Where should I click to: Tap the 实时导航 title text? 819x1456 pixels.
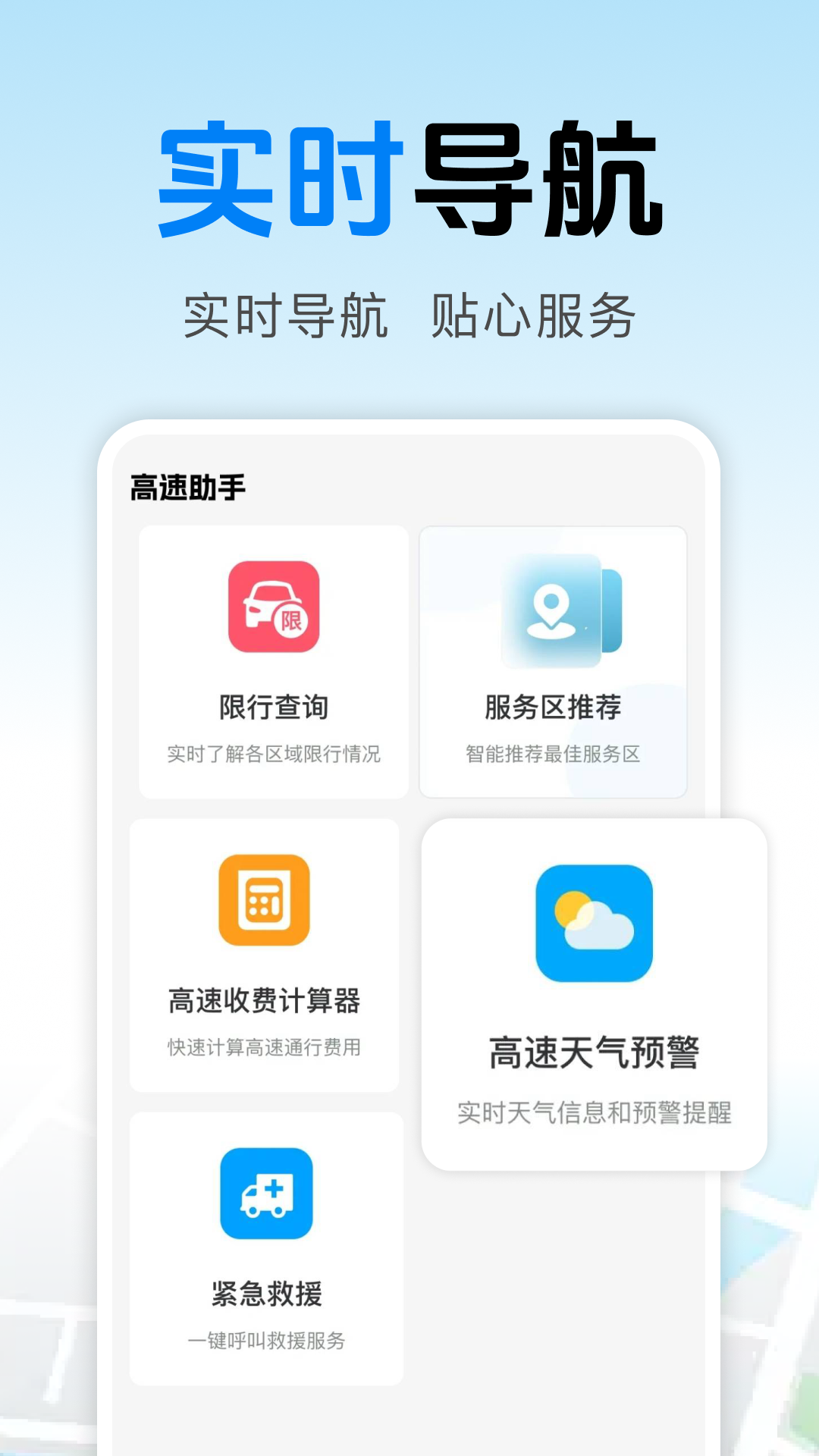pyautogui.click(x=409, y=178)
